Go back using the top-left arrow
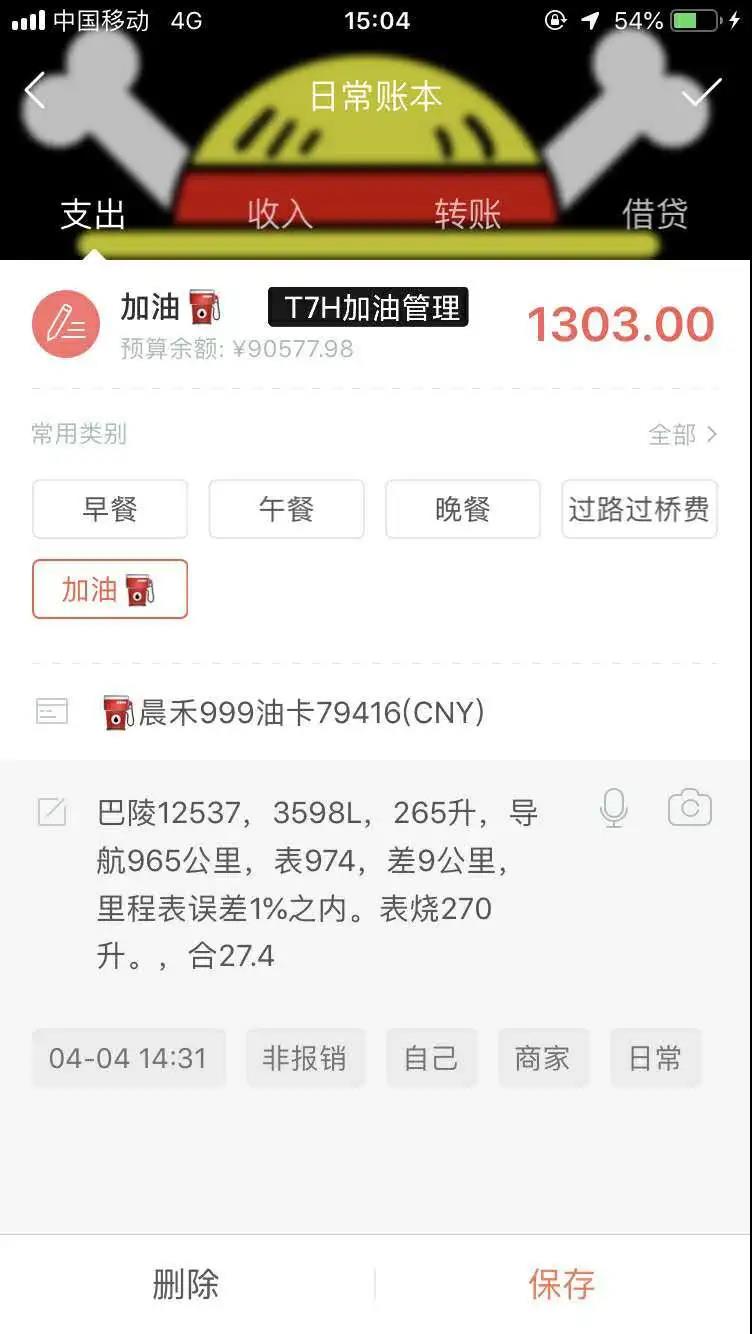The image size is (752, 1334). (35, 91)
